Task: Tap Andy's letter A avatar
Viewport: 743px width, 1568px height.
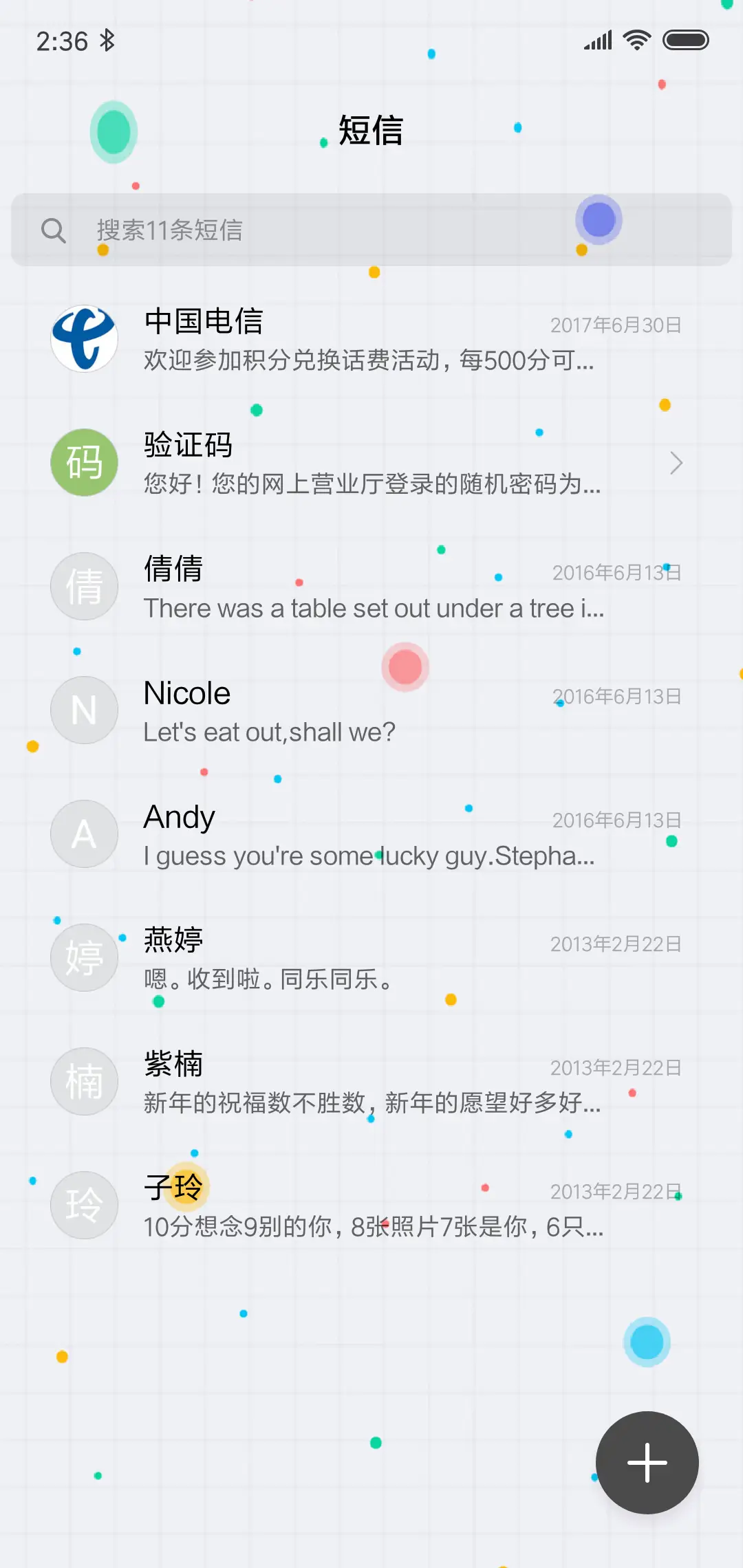Action: [84, 834]
